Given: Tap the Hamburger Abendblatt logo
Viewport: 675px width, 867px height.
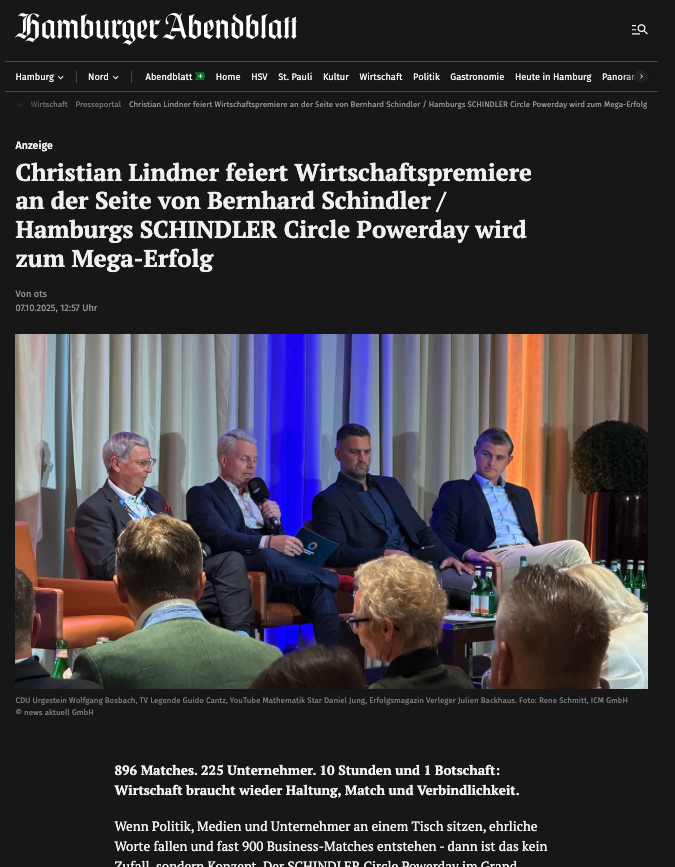Looking at the screenshot, I should 157,28.
